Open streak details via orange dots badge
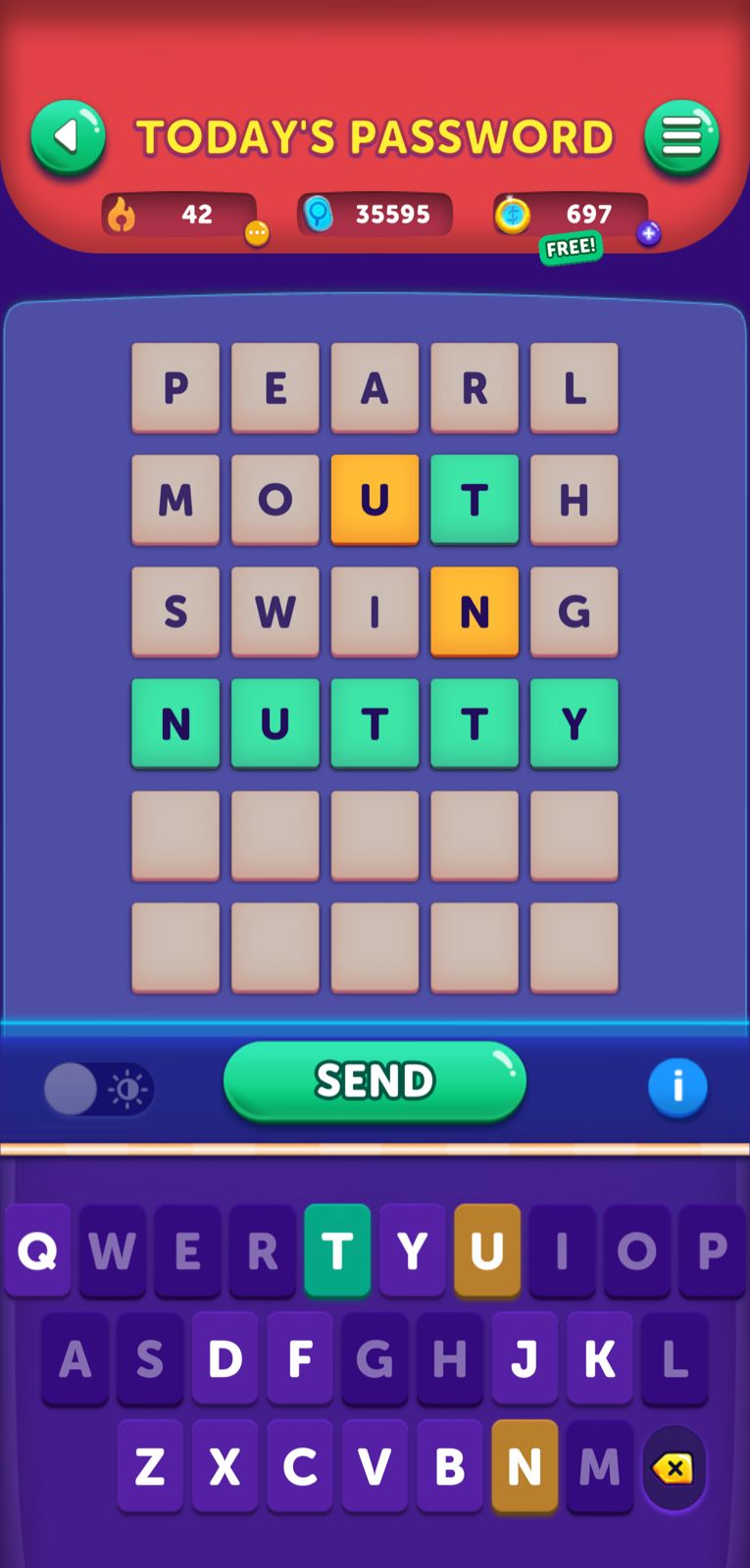Viewport: 750px width, 1568px height. [x=257, y=233]
